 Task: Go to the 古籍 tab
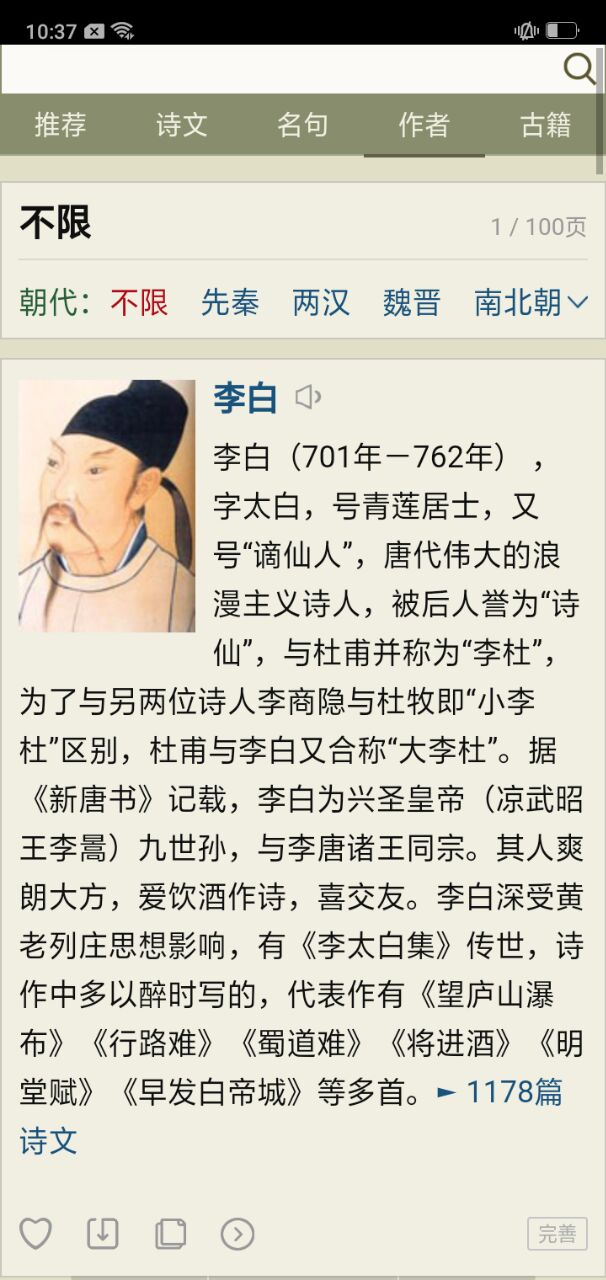click(545, 125)
